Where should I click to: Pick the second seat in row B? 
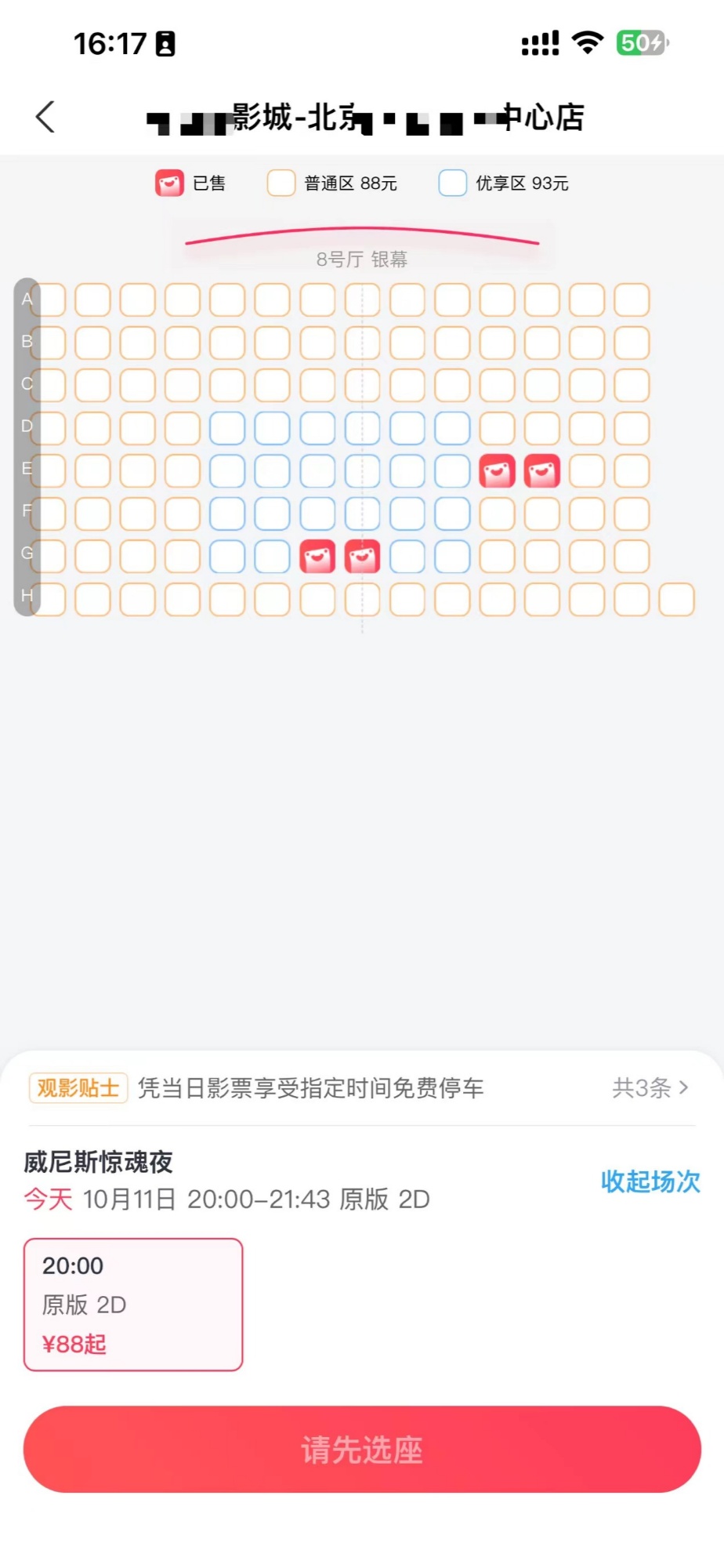pyautogui.click(x=92, y=343)
